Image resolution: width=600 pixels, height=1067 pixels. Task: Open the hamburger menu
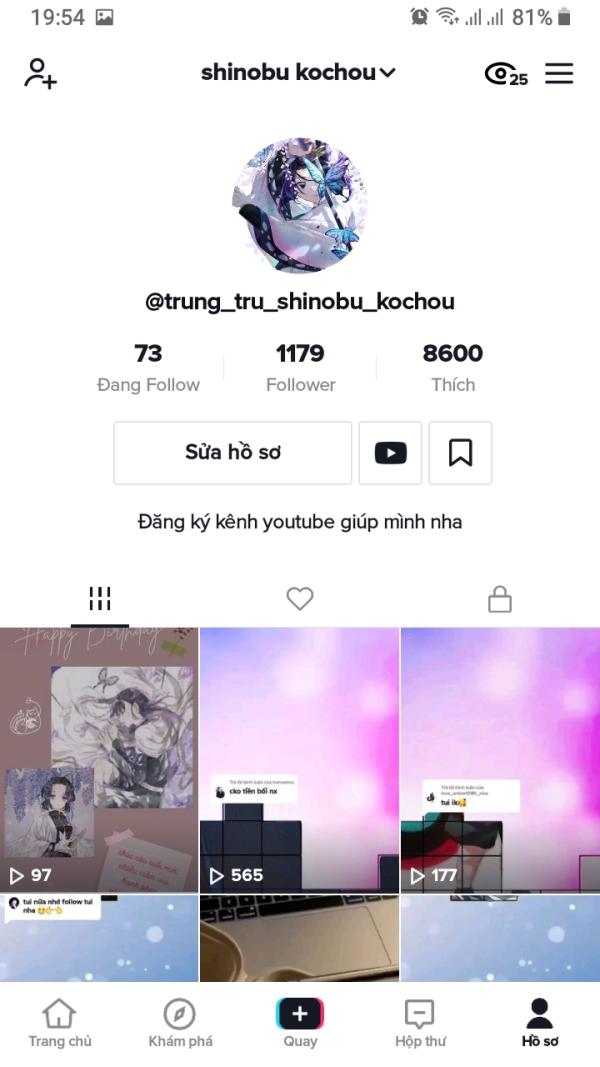559,73
